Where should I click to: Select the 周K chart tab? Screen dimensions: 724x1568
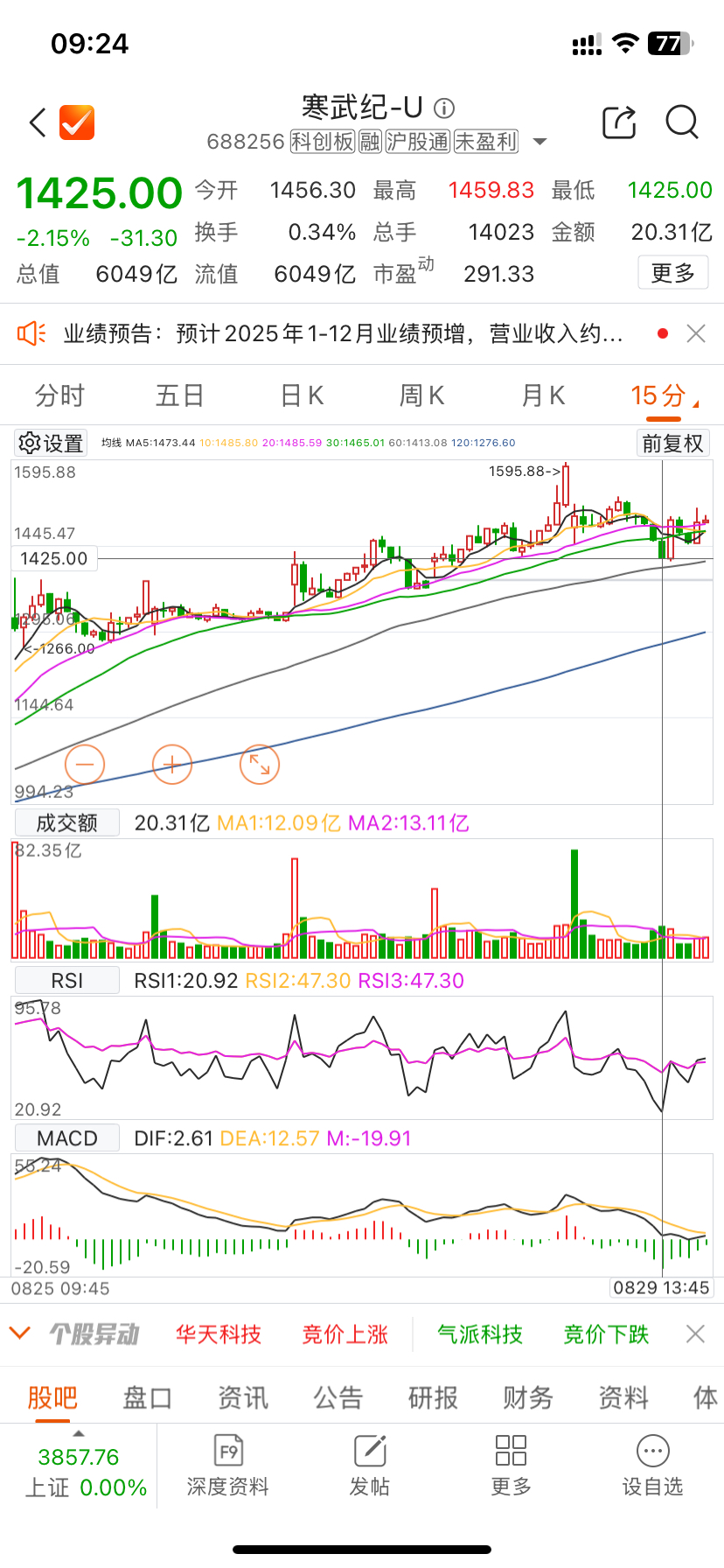422,395
